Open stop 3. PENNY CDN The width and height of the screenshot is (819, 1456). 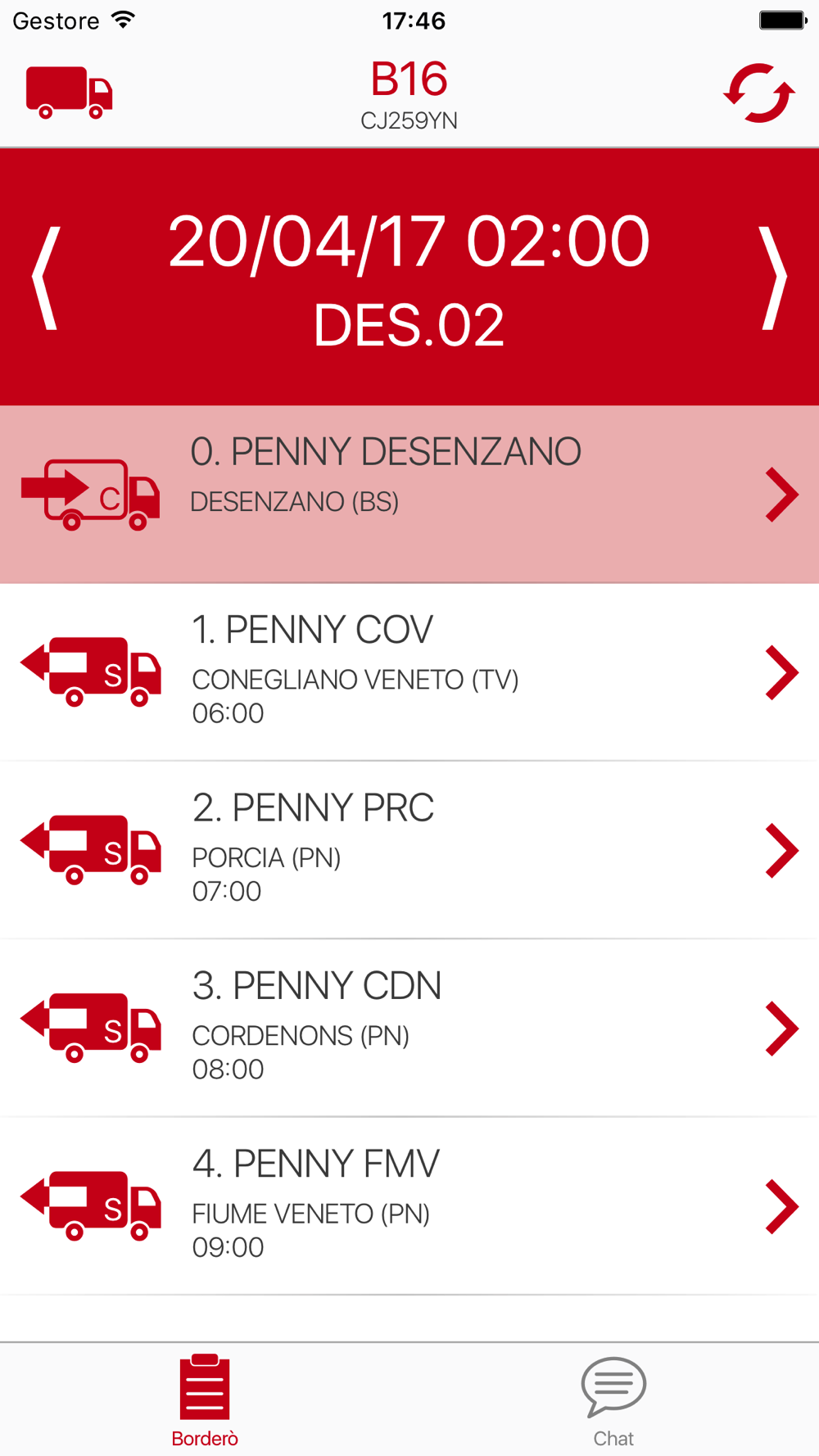pos(409,1028)
